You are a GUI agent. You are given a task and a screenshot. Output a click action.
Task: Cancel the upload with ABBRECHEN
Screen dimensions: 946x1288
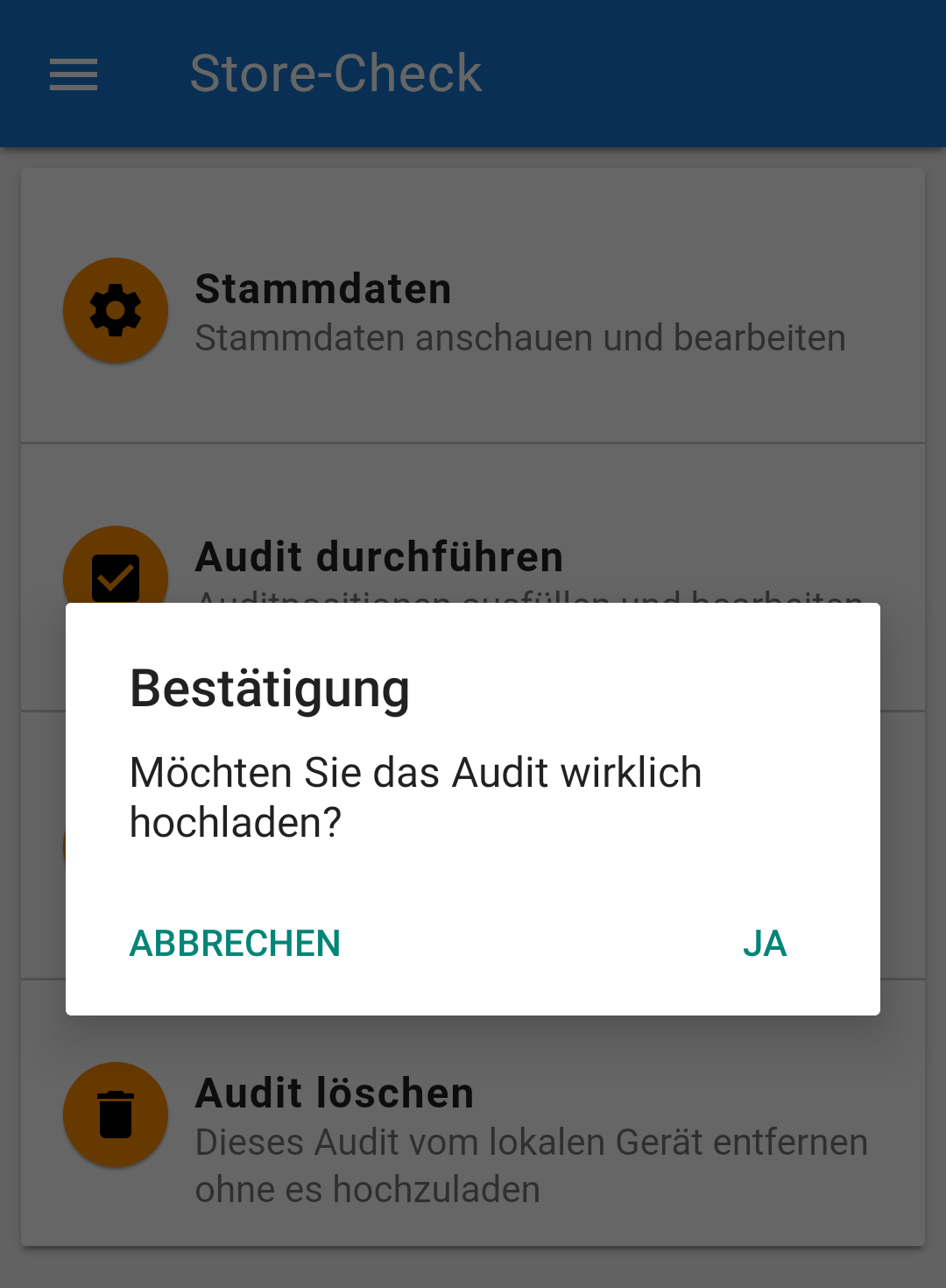pos(235,944)
